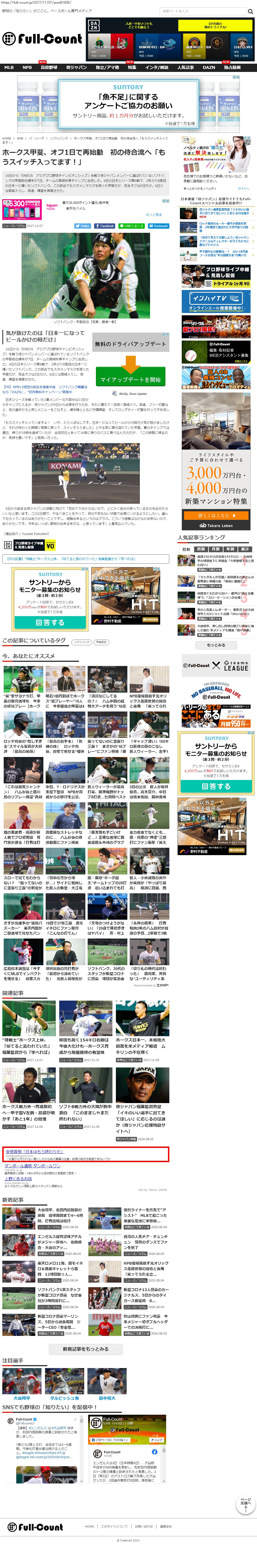This screenshot has width=257, height=1568.
Task: Open the 人気記事 nav item
Action: click(185, 68)
